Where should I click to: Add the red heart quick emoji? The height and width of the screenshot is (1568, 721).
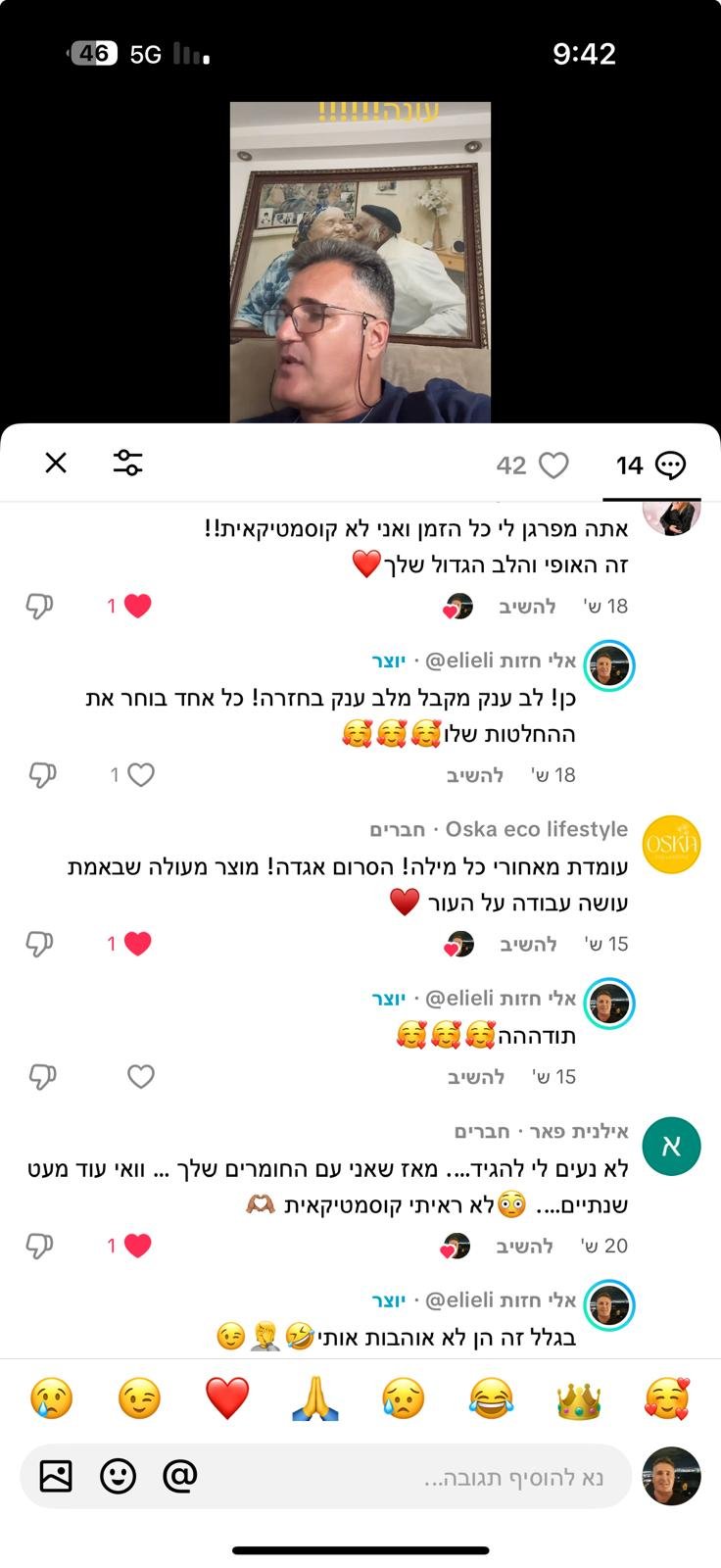coord(227,1398)
